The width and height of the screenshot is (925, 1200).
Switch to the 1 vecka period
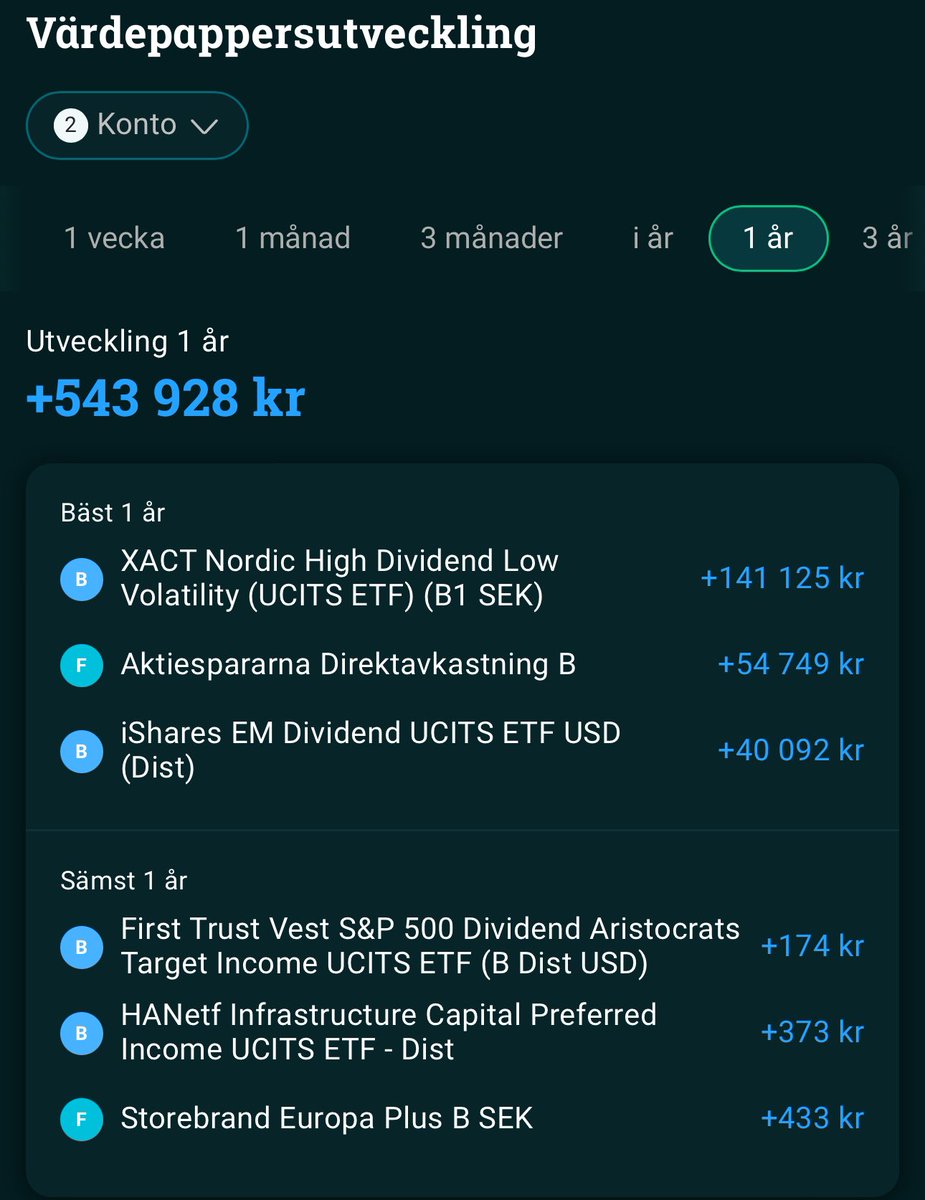pyautogui.click(x=114, y=238)
